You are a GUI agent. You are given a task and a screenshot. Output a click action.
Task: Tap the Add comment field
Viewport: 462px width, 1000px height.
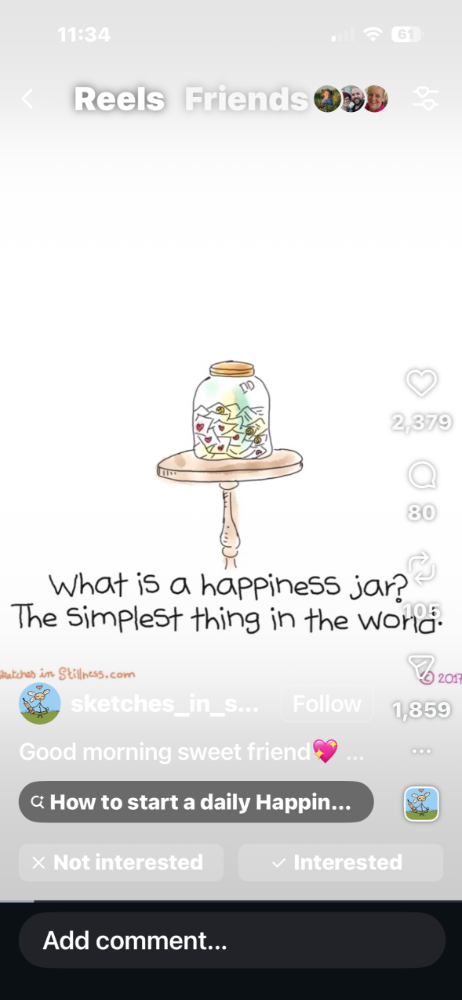pyautogui.click(x=232, y=940)
